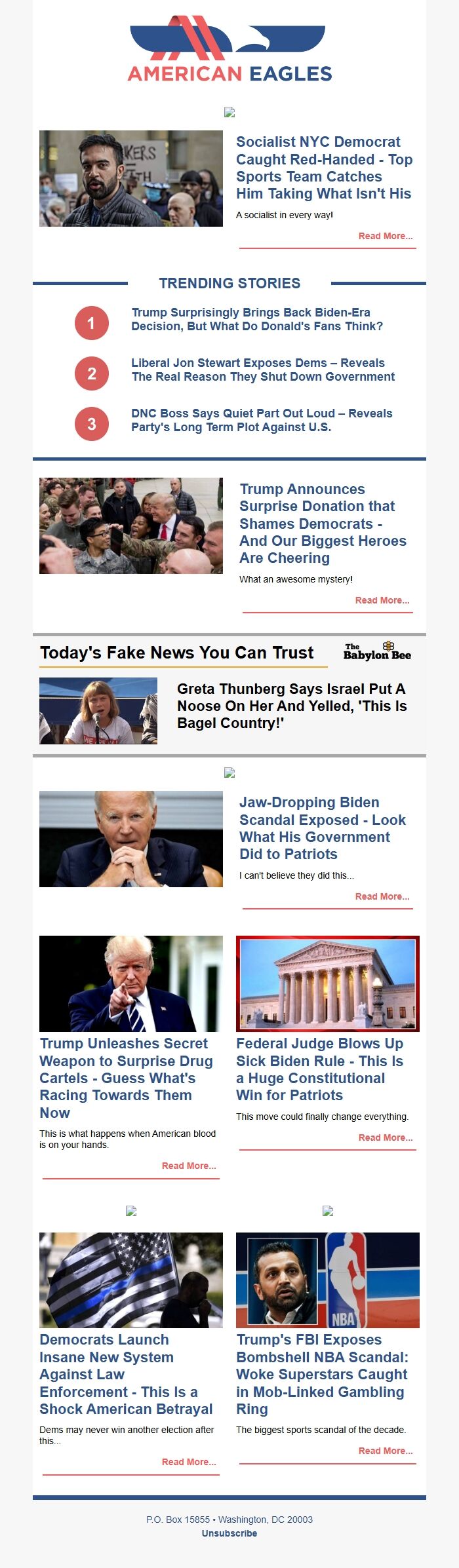Open trending story about Jon Stewart
459x1568 pixels.
(x=262, y=370)
